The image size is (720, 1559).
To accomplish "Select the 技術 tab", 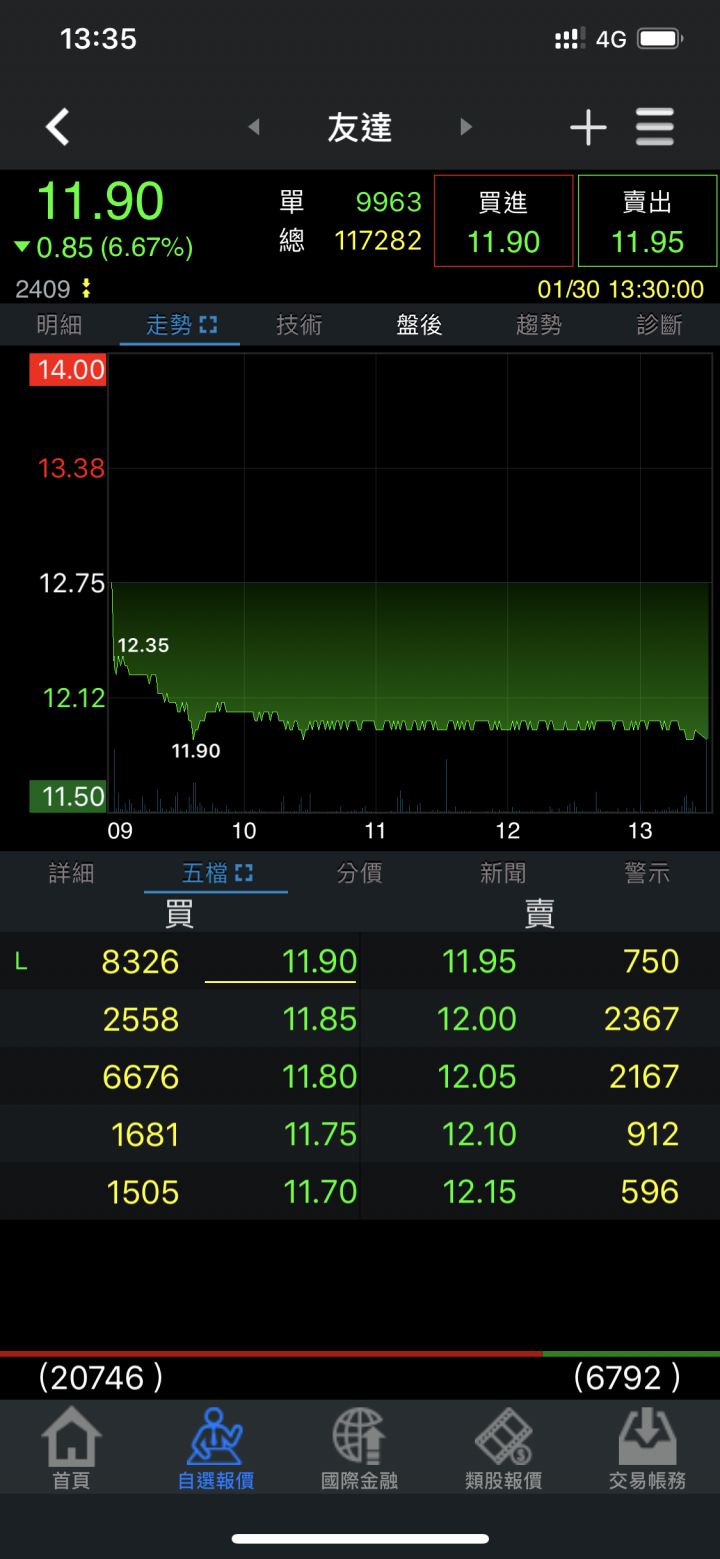I will 299,325.
